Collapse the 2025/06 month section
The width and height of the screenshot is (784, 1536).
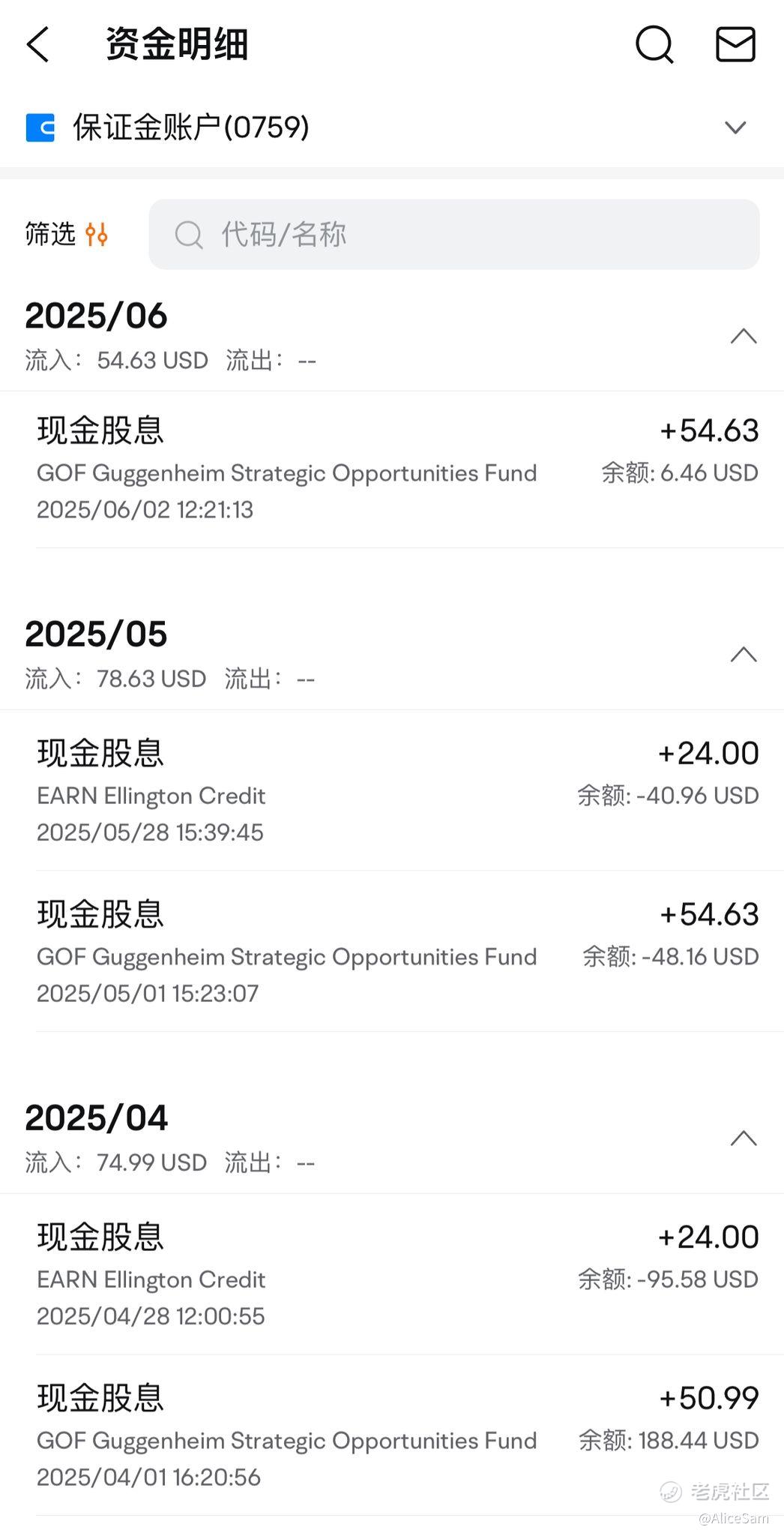tap(744, 336)
